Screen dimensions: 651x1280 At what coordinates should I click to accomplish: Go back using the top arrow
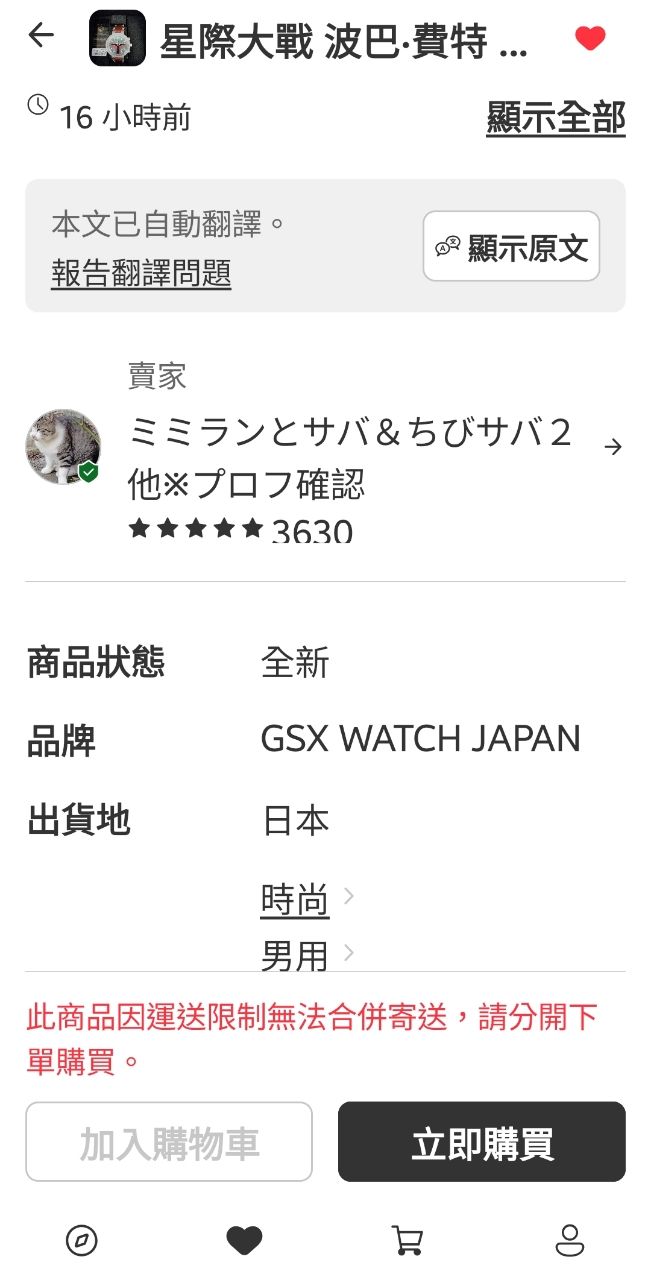point(41,37)
